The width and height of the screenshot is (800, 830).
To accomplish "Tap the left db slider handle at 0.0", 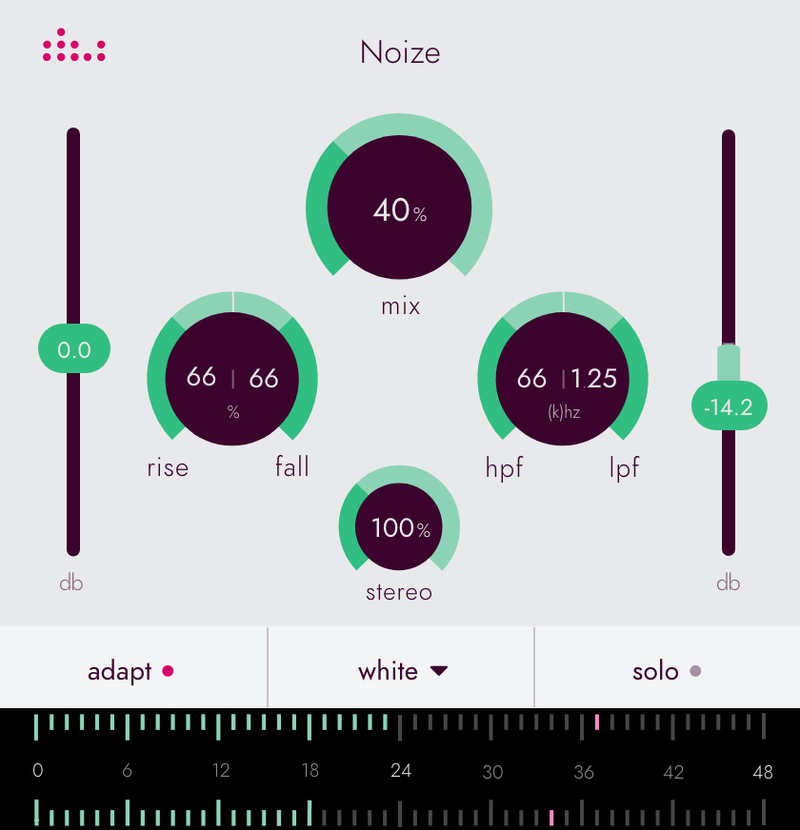I will pyautogui.click(x=74, y=350).
